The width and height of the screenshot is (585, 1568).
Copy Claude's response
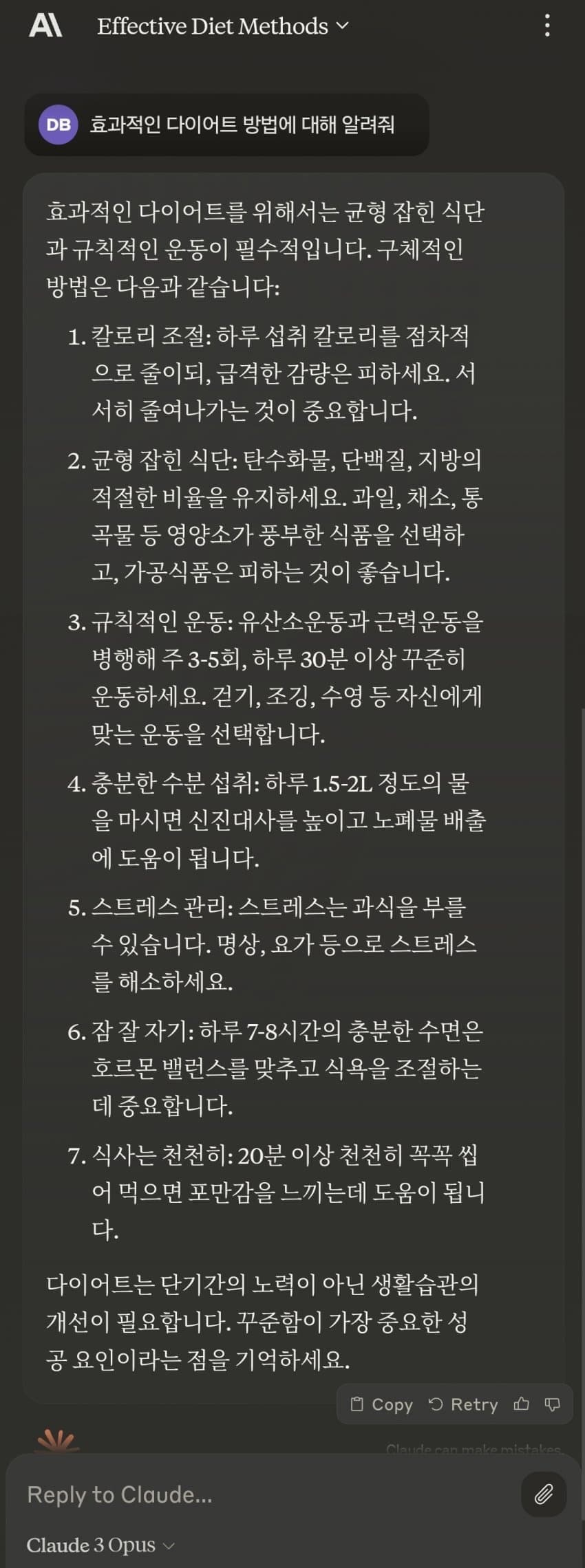[382, 1404]
